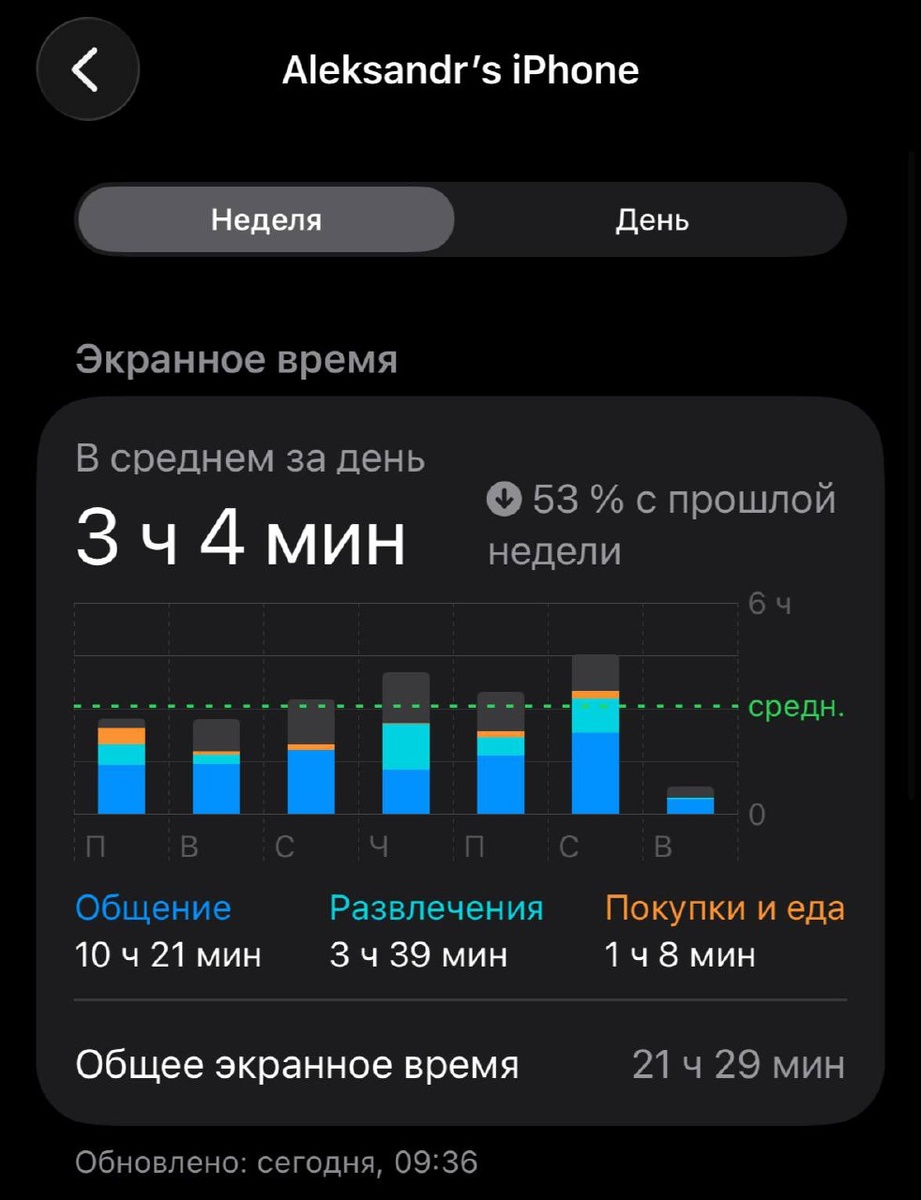Switch to the Неделя tab
Viewport: 921px width, 1200px height.
click(265, 219)
